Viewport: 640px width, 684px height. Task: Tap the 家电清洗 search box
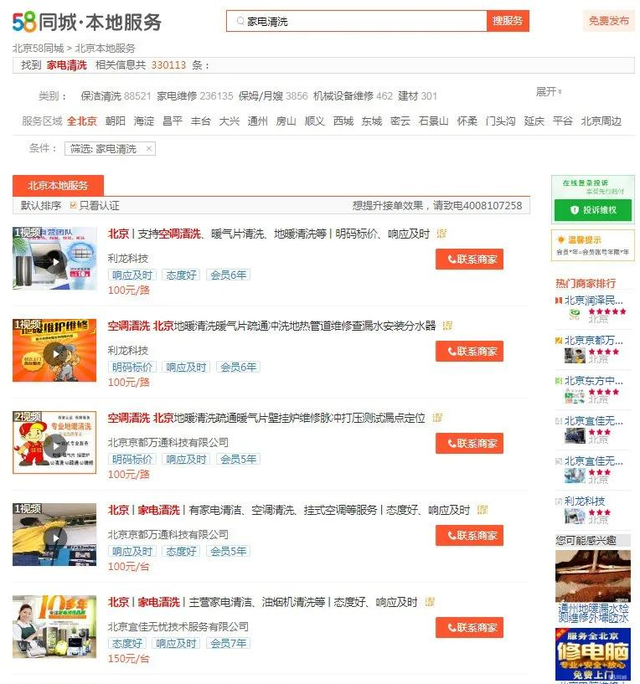(x=360, y=21)
